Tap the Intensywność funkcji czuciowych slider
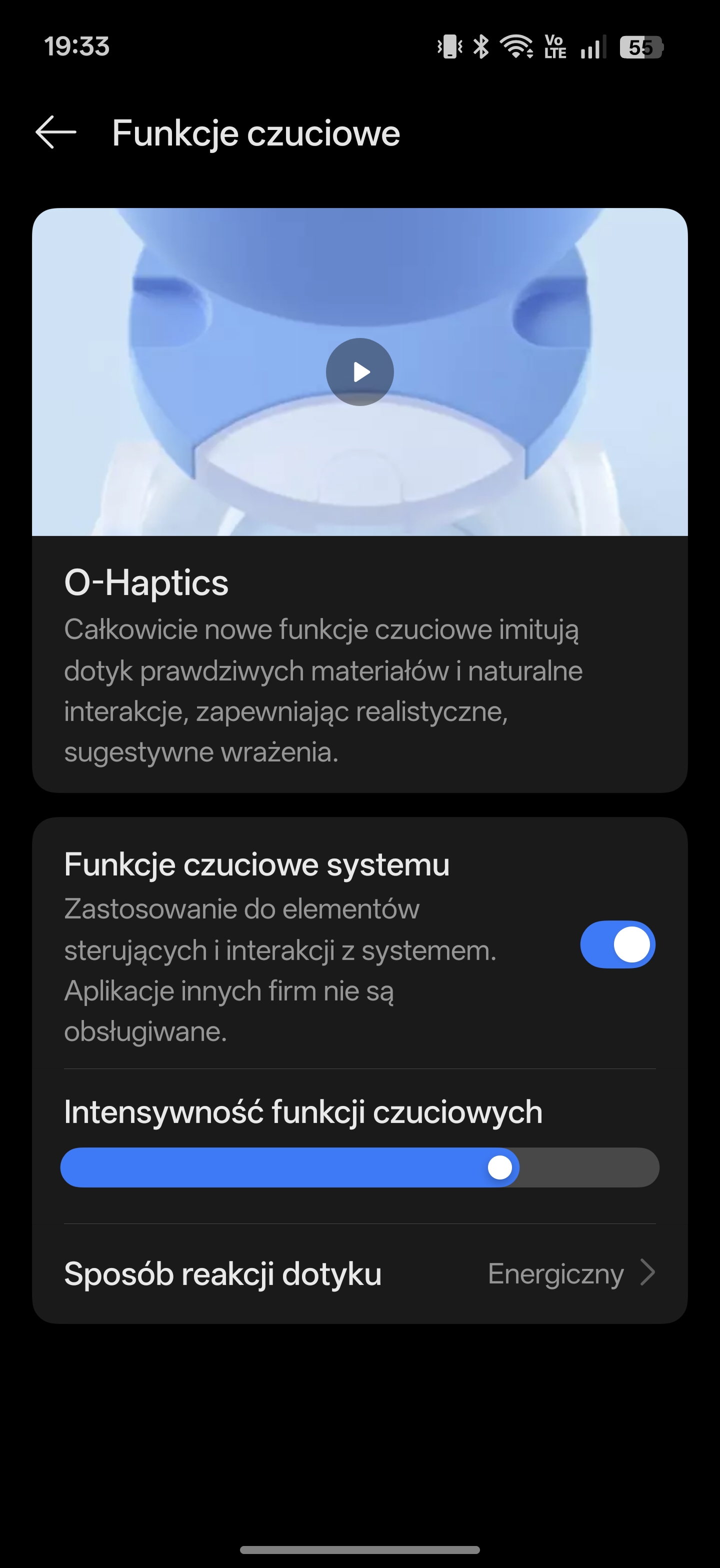The width and height of the screenshot is (720, 1568). tap(359, 1167)
